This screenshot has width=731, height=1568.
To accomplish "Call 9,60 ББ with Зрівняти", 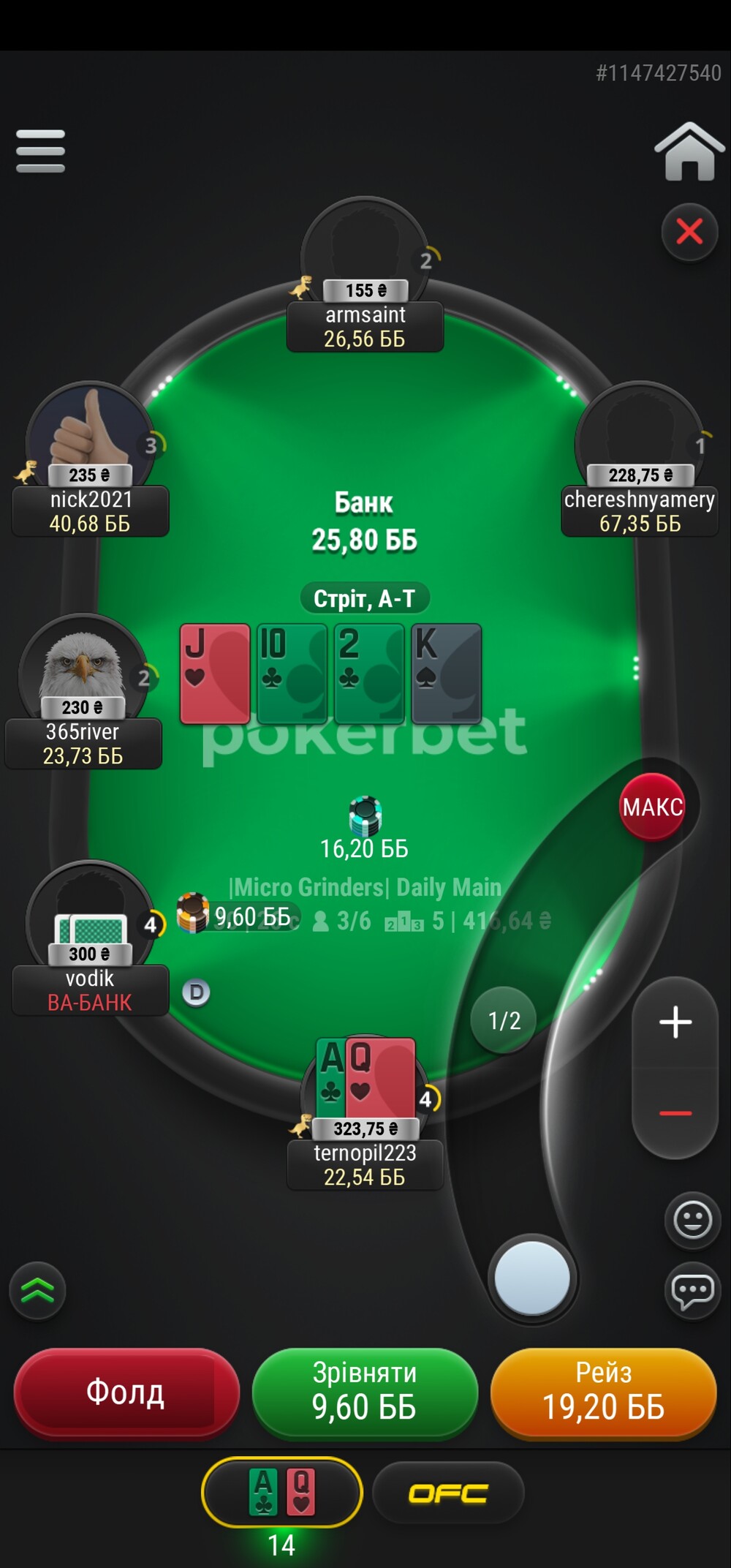I will [x=364, y=1392].
